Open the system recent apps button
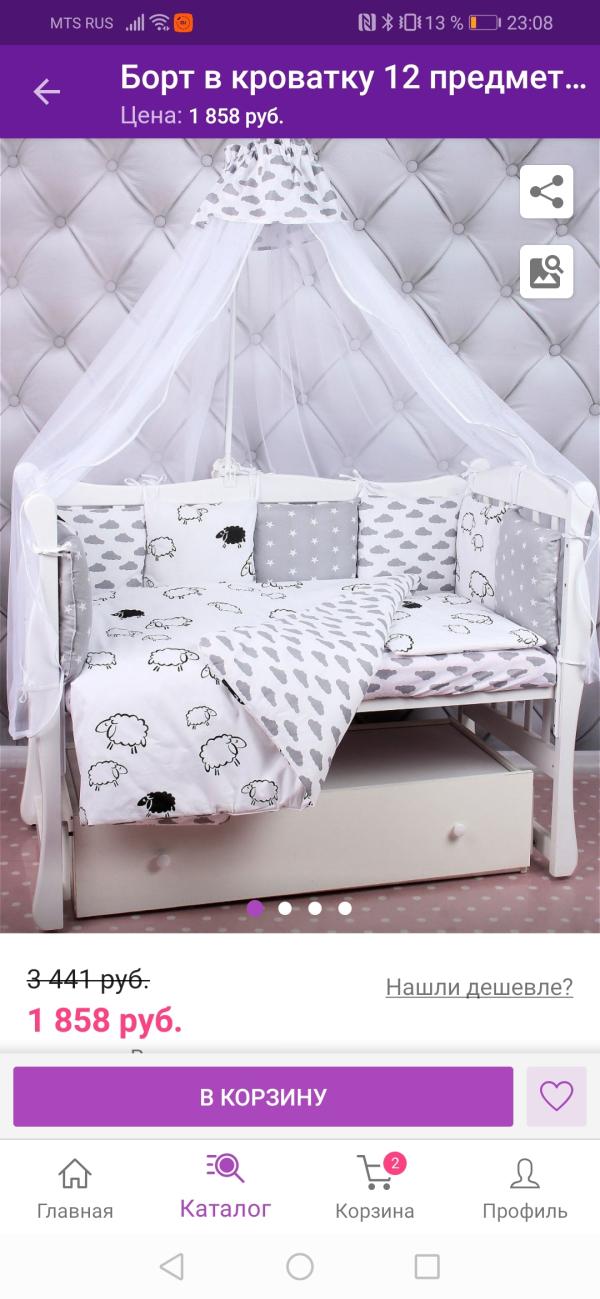 (x=427, y=1267)
